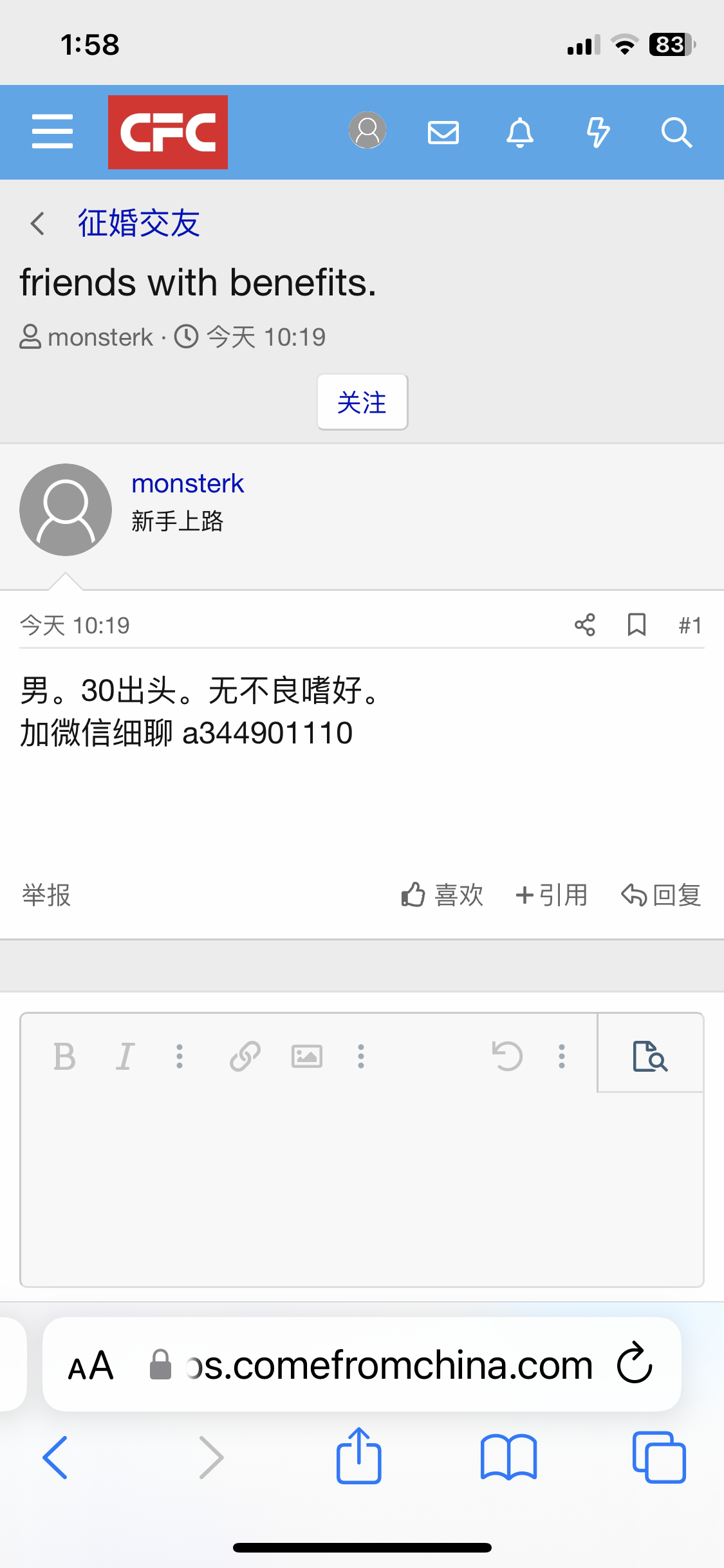Viewport: 724px width, 1568px height.
Task: Open monsterk's profile name link
Action: 187,483
